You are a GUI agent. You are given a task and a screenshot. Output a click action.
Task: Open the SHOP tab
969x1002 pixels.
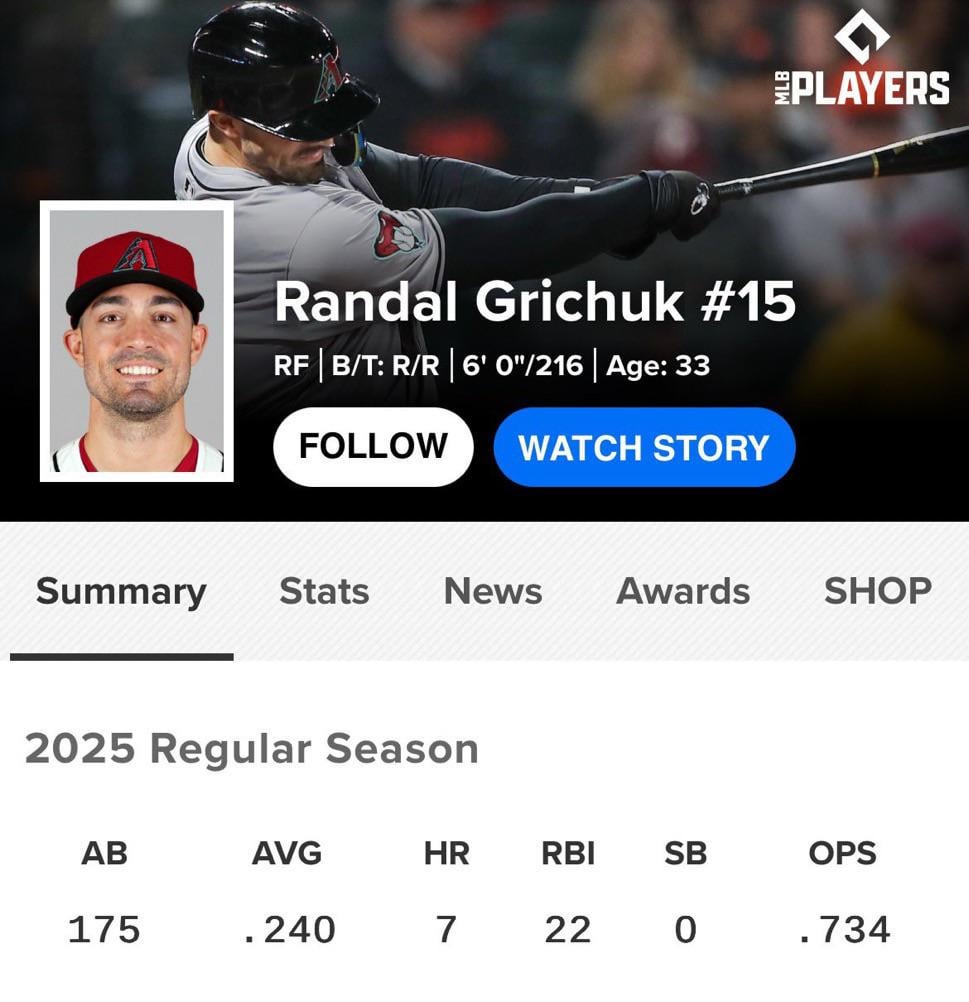(878, 591)
